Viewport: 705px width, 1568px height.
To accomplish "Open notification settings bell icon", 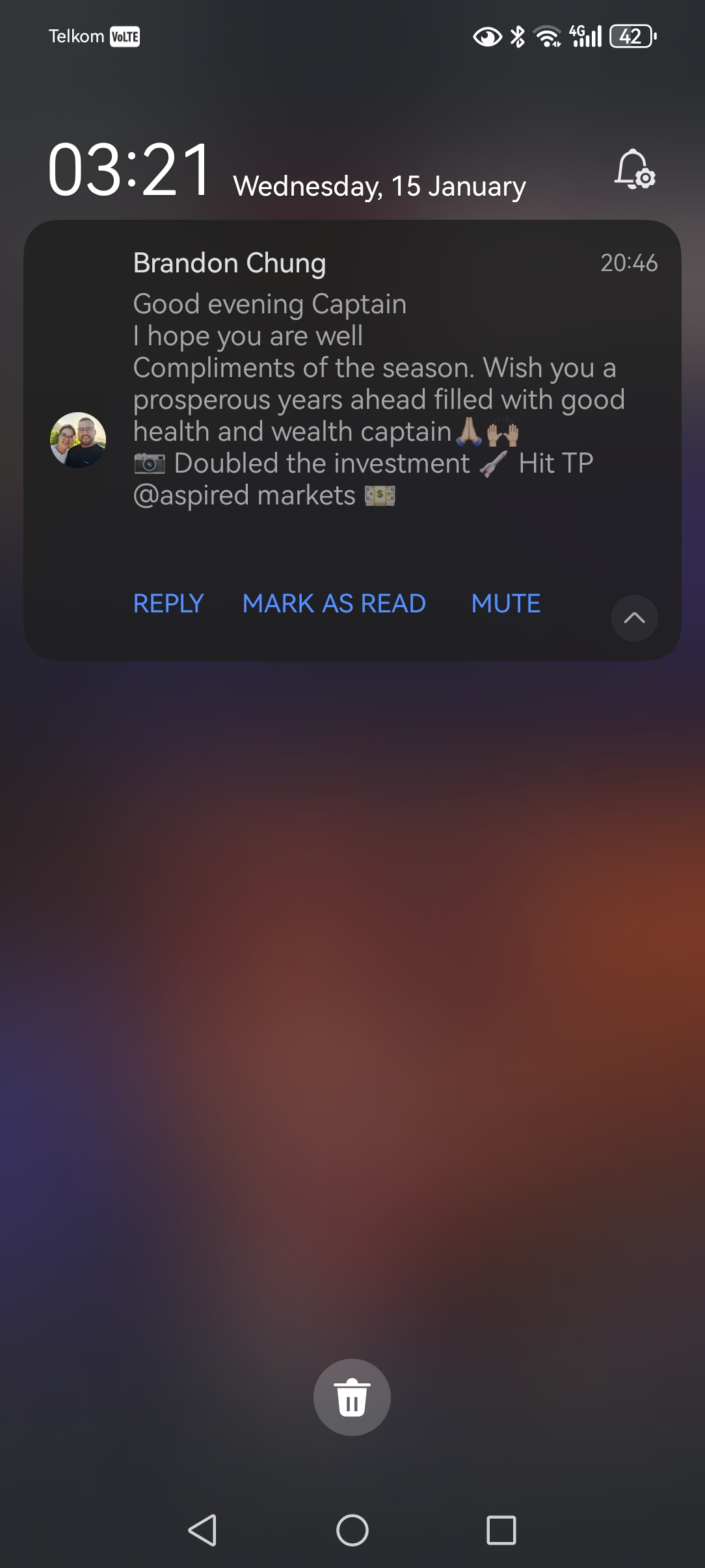I will click(x=634, y=170).
